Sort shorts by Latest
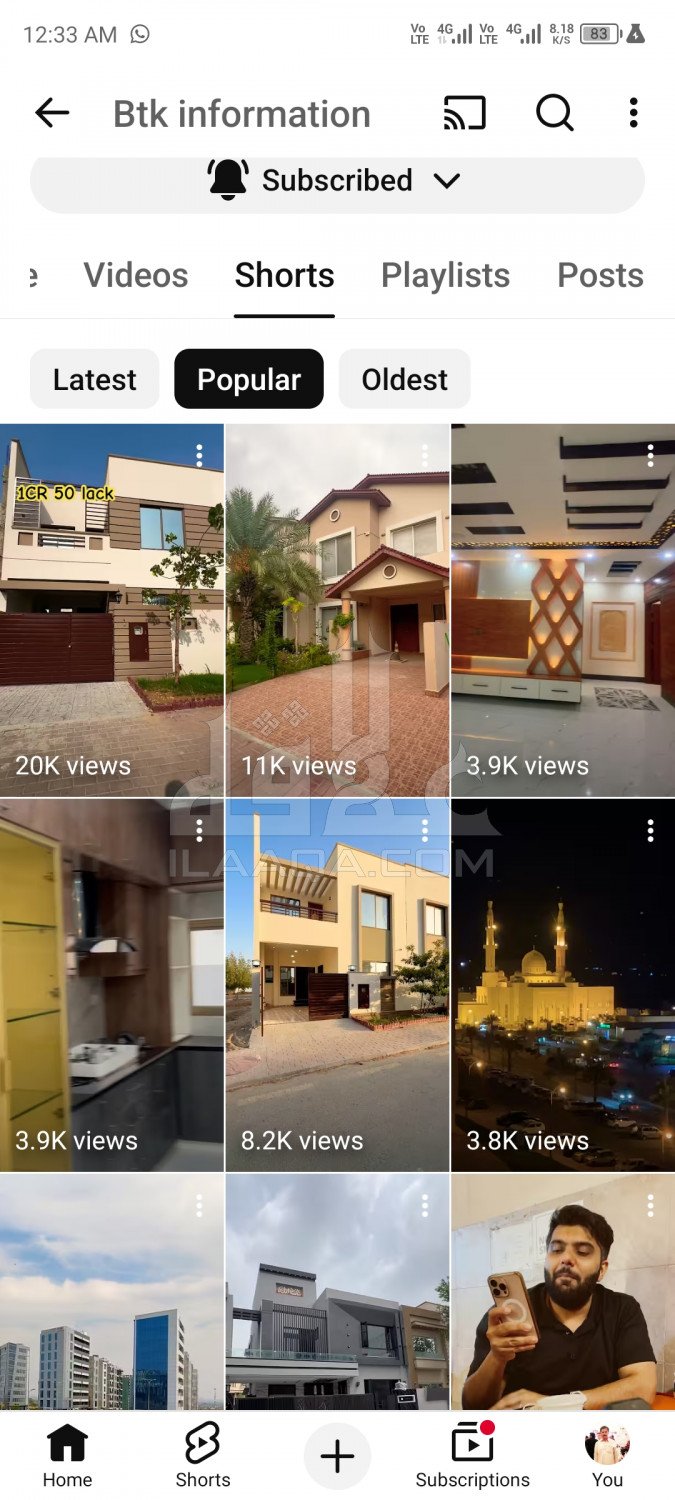Viewport: 675px width, 1500px height. [94, 379]
